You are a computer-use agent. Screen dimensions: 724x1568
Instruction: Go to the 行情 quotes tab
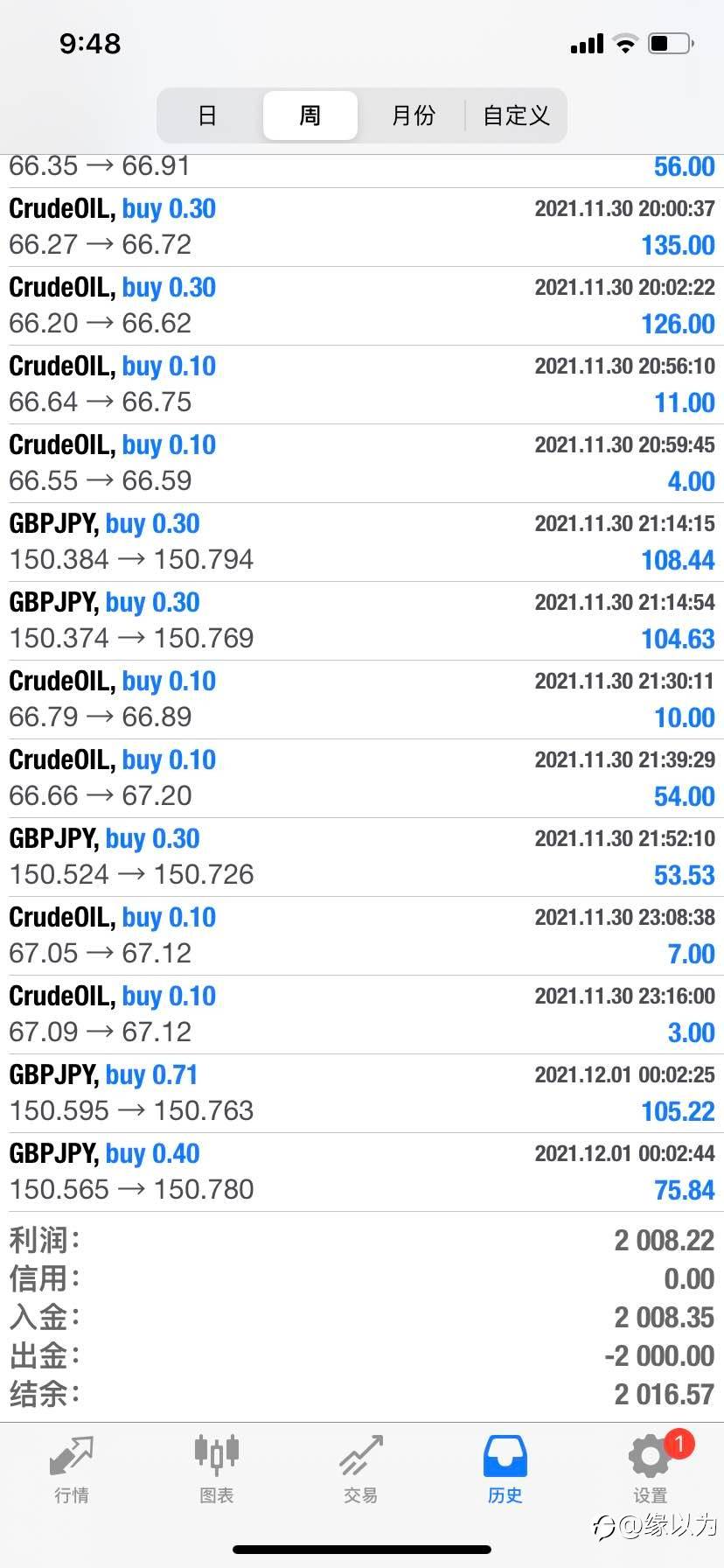[x=72, y=1470]
